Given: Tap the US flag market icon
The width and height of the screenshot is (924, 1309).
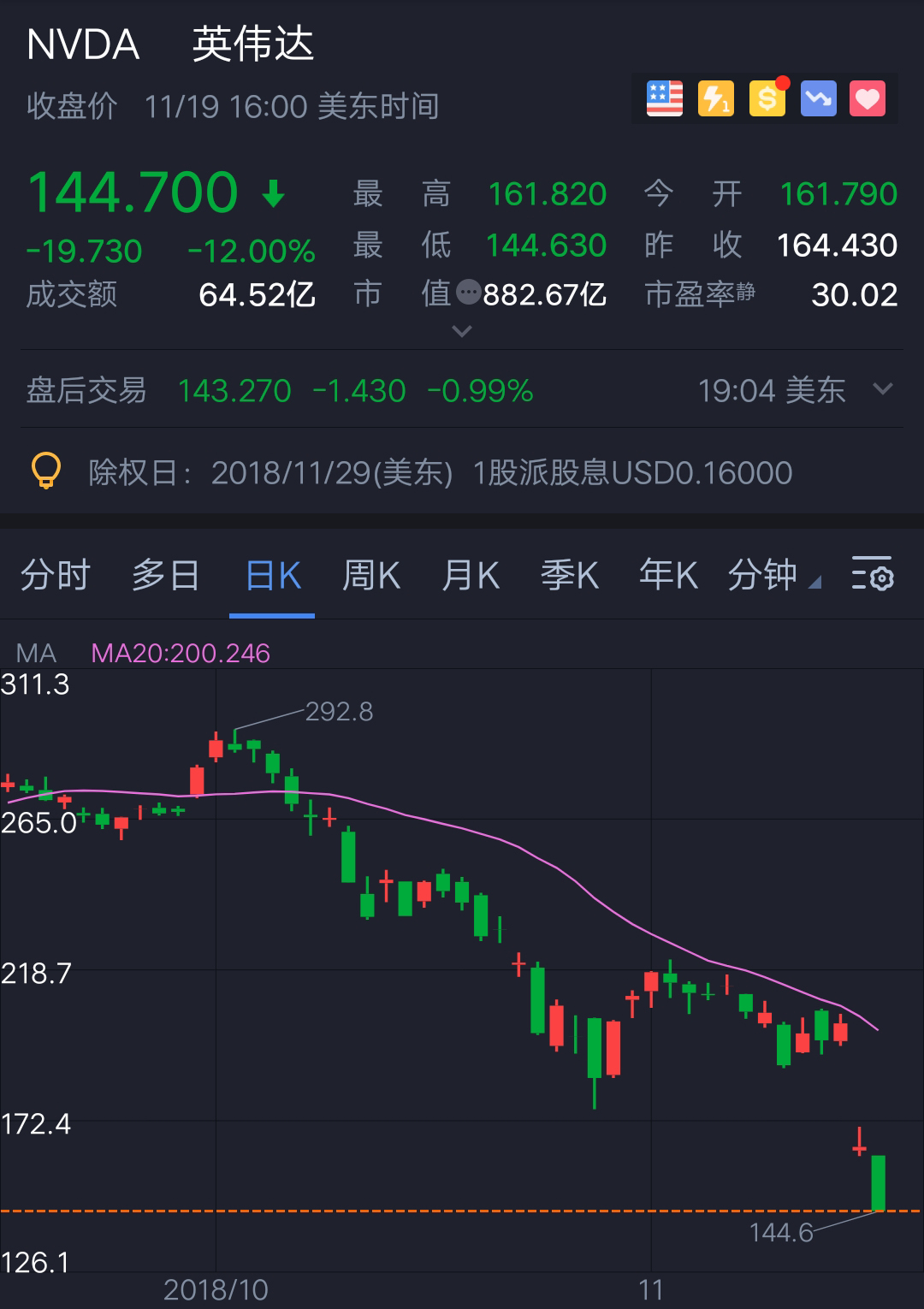Looking at the screenshot, I should click(665, 99).
